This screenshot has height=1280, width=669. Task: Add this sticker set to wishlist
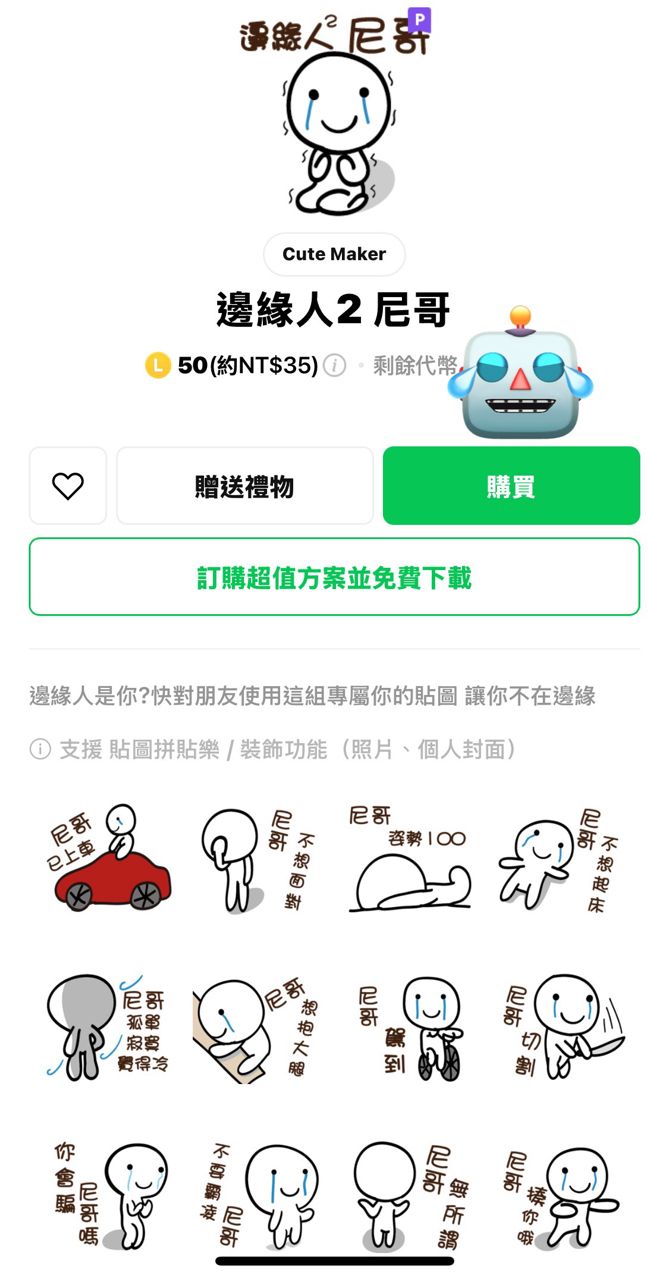(x=68, y=486)
